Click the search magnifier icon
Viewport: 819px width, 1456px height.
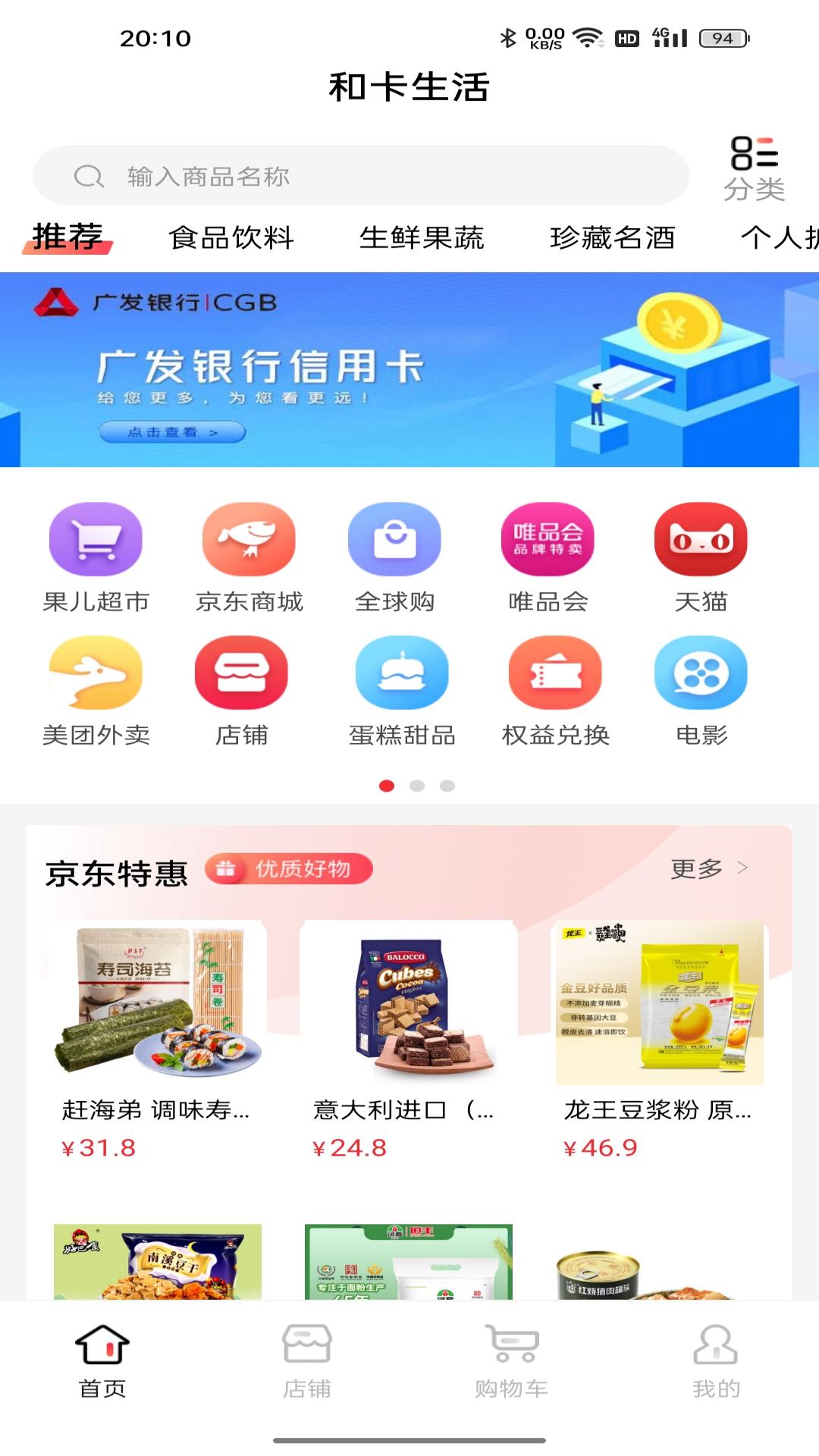coord(89,176)
